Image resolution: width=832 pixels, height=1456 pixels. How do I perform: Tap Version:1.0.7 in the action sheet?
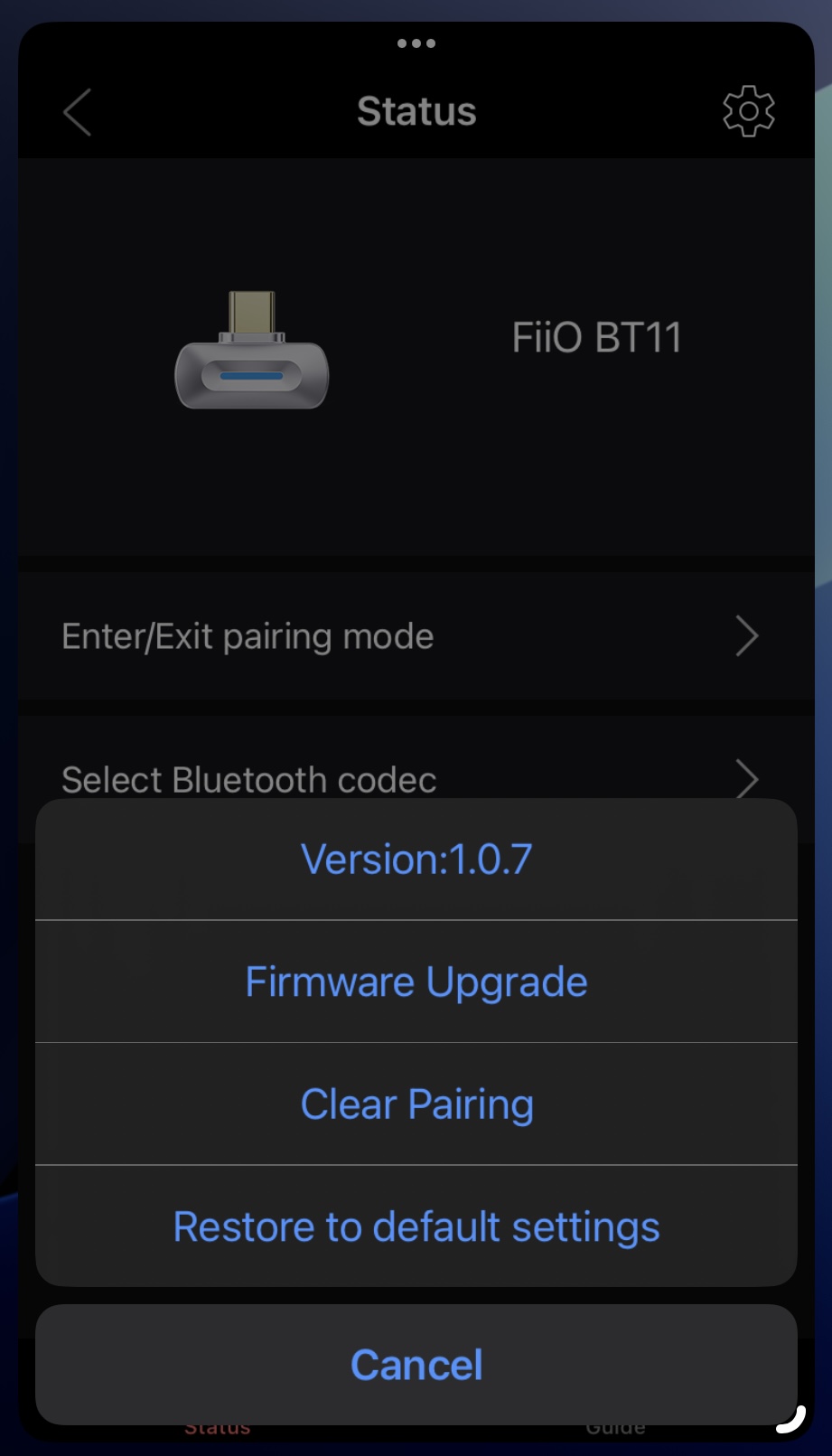click(416, 858)
